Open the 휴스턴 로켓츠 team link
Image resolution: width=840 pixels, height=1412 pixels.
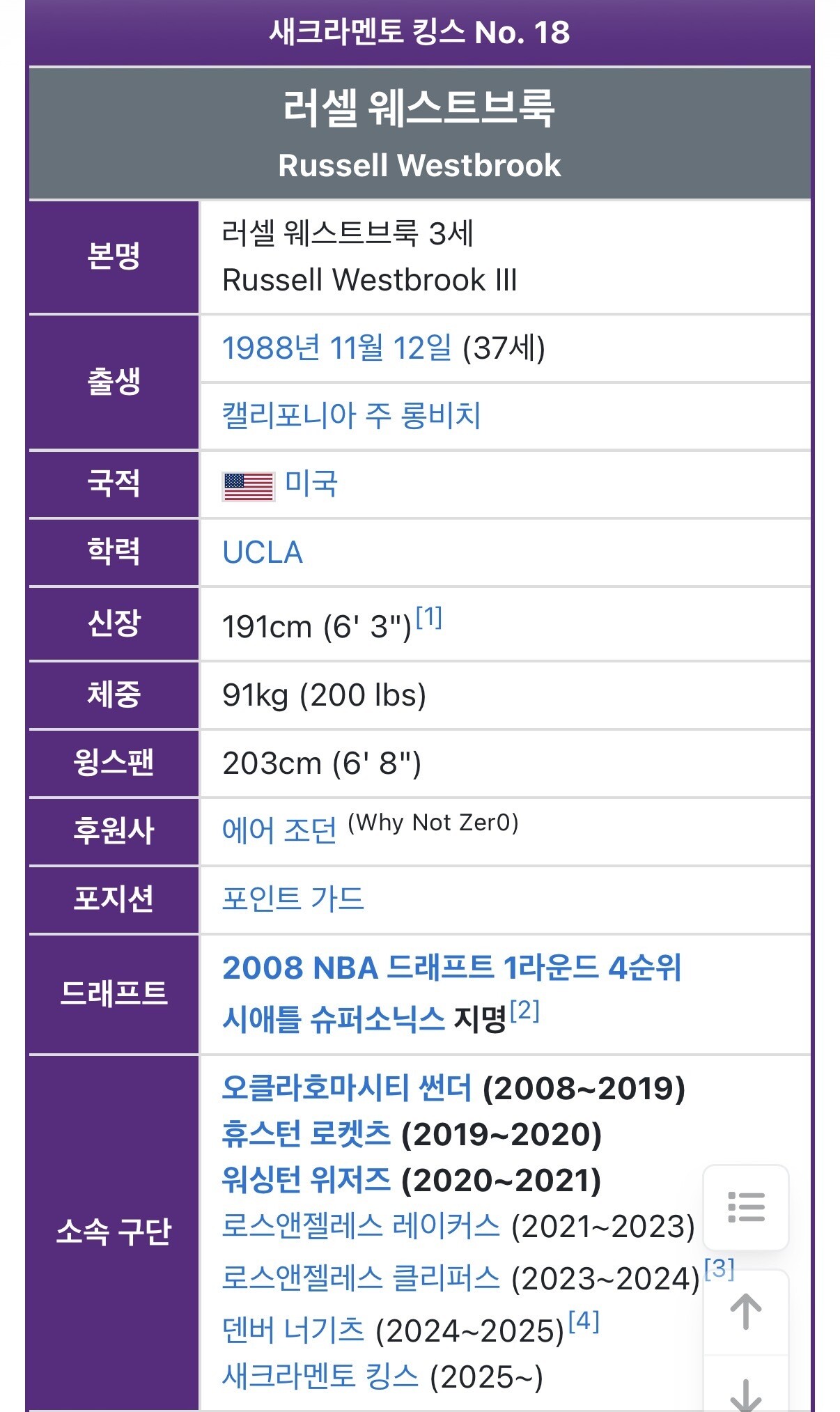306,1134
